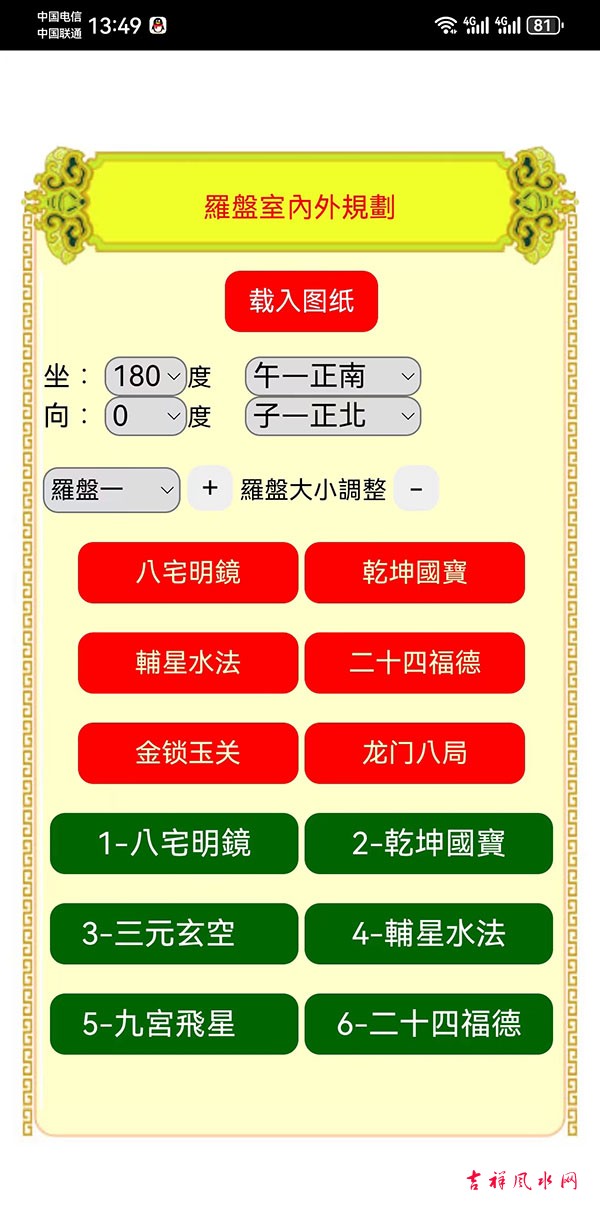600x1224 pixels.
Task: Open the 午一正南 direction dropdown
Action: (333, 376)
